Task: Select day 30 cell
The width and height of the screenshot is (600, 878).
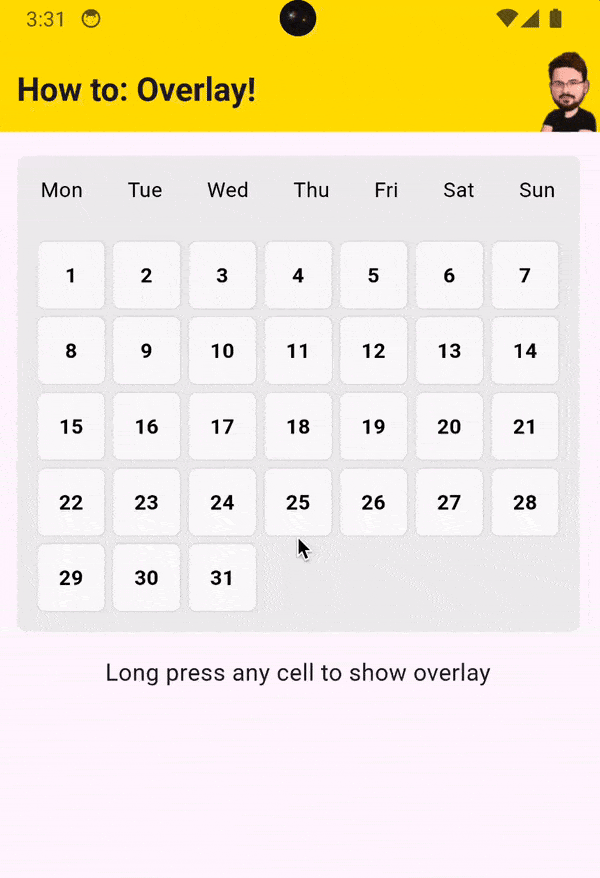Action: point(146,578)
